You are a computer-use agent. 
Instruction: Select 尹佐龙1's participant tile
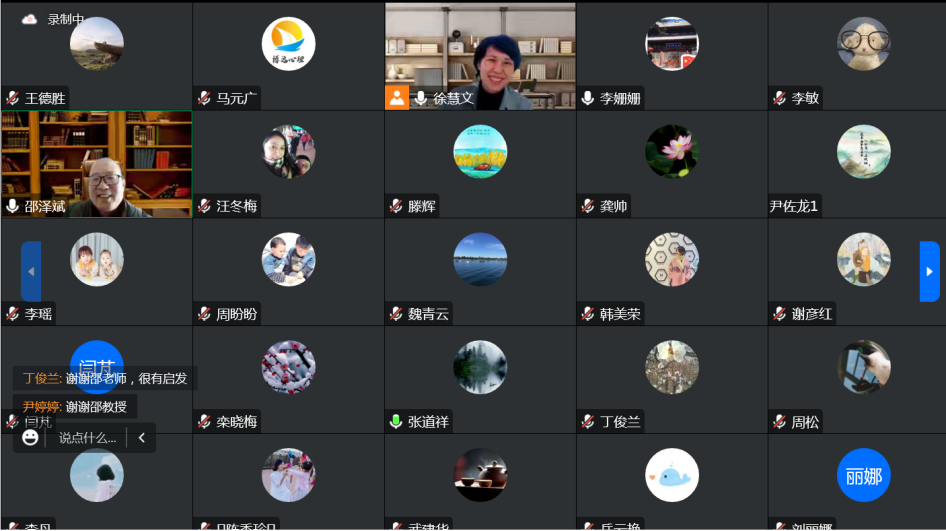(863, 163)
